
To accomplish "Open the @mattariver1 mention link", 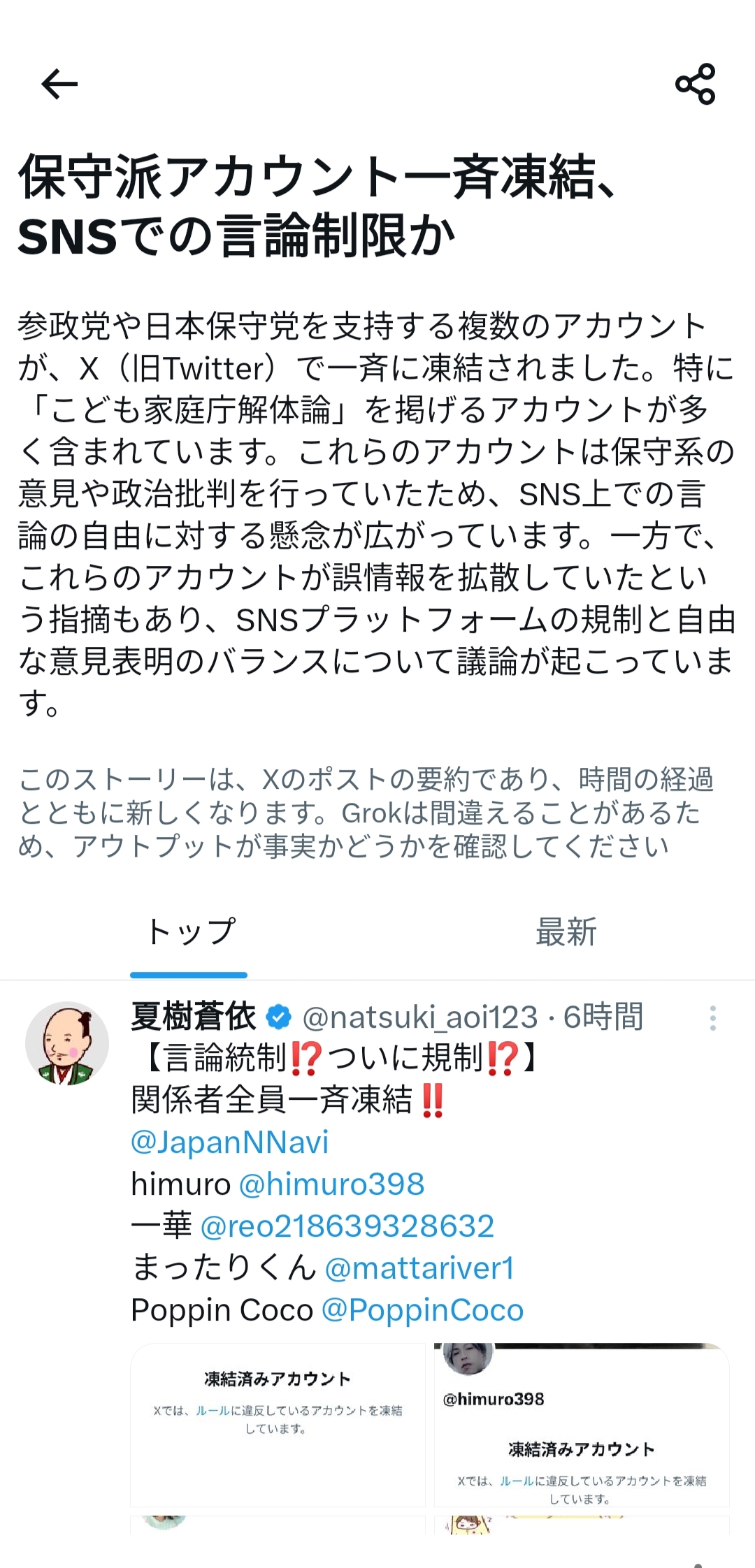I will 419,1268.
